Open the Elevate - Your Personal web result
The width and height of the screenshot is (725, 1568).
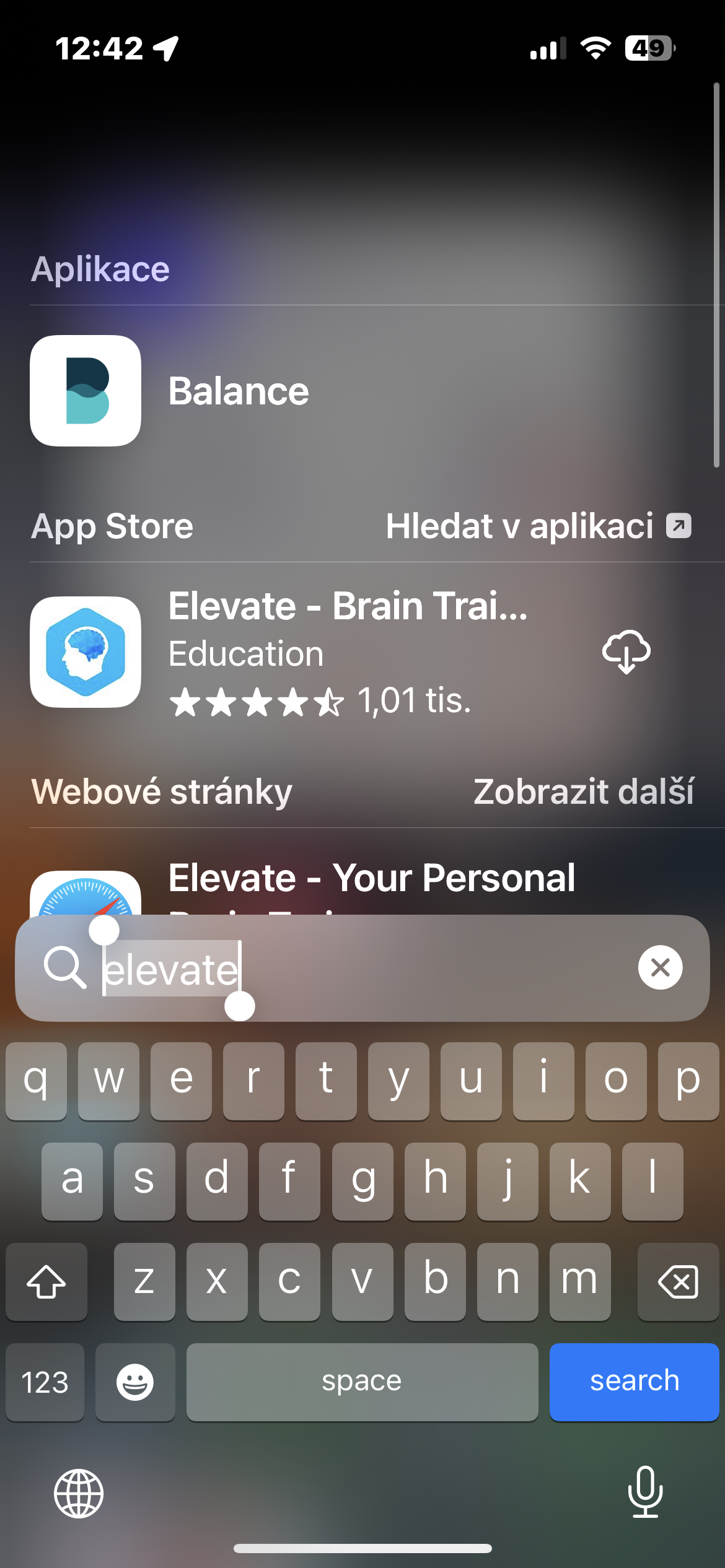372,878
